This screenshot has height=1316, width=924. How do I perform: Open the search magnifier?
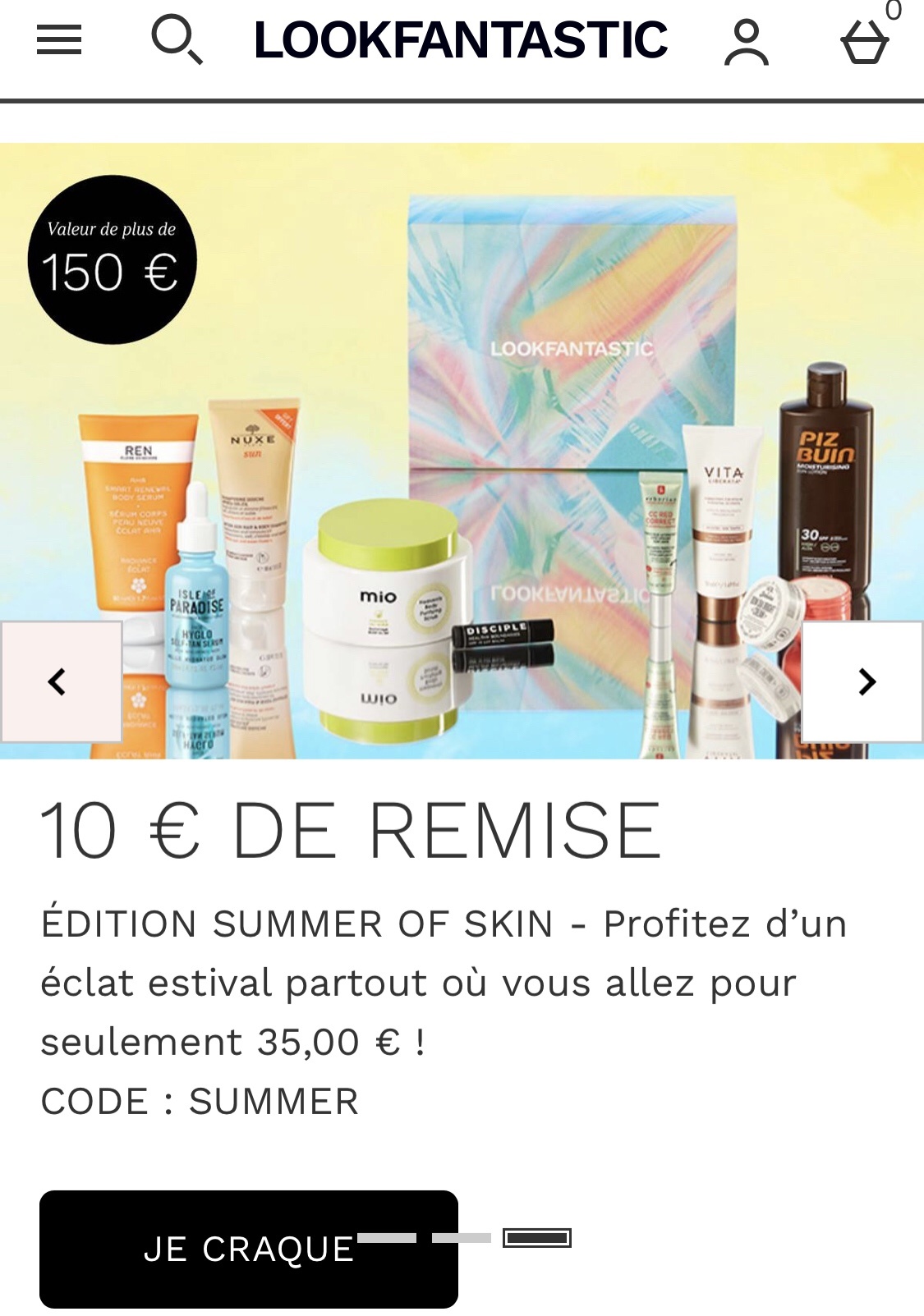[x=177, y=40]
